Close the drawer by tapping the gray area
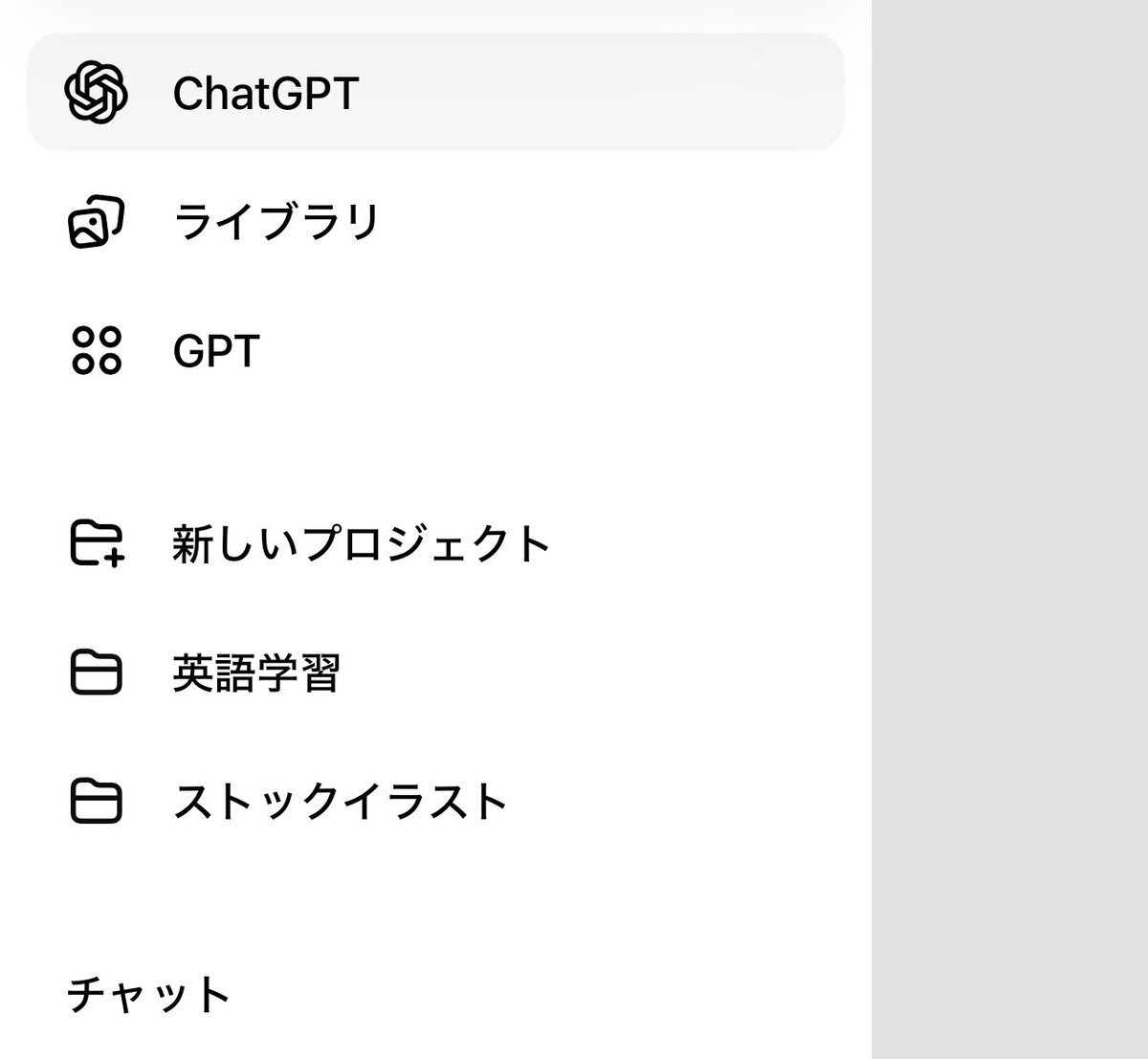This screenshot has width=1148, height=1059. (x=1009, y=526)
